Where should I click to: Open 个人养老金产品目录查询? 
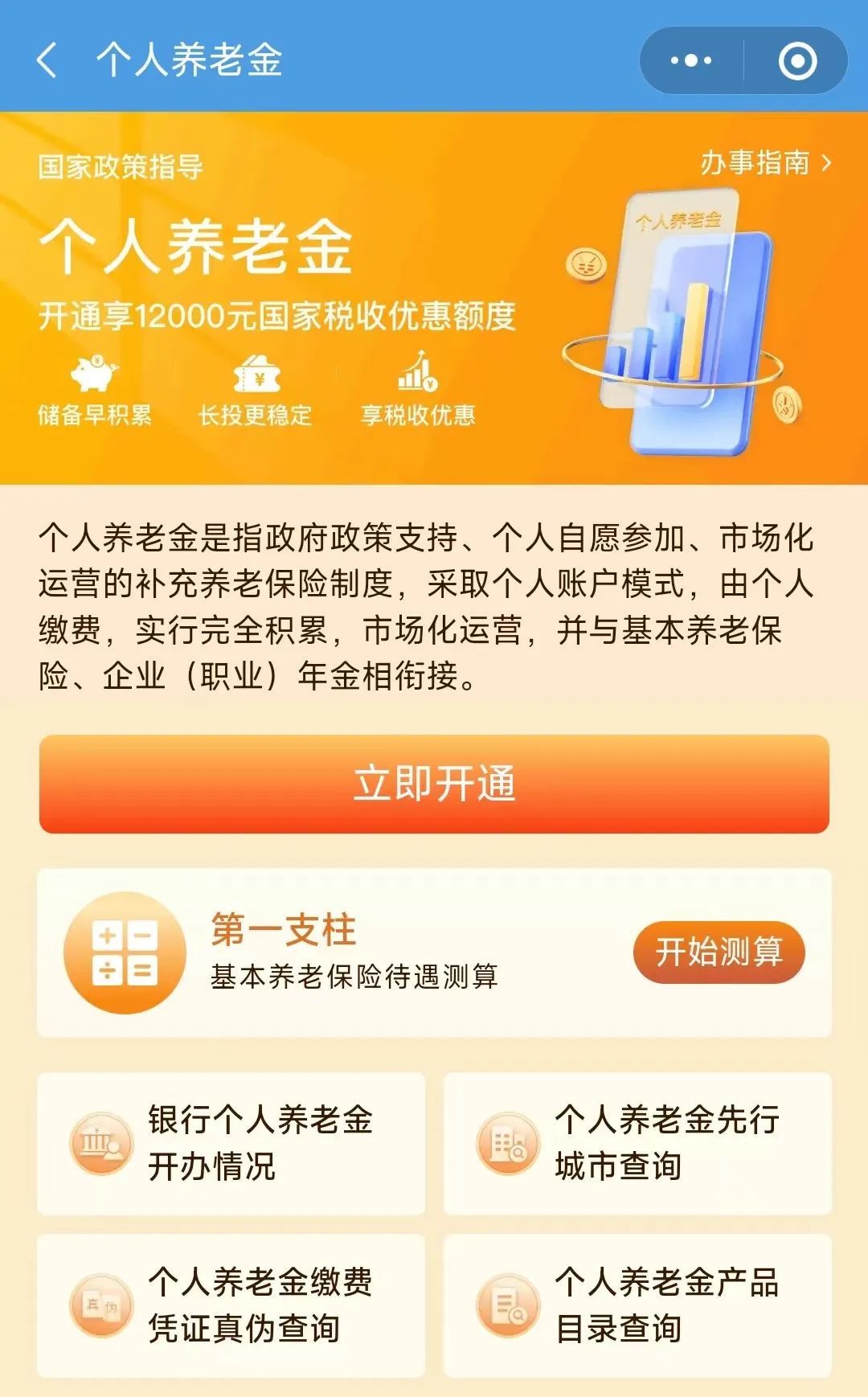(x=637, y=1305)
